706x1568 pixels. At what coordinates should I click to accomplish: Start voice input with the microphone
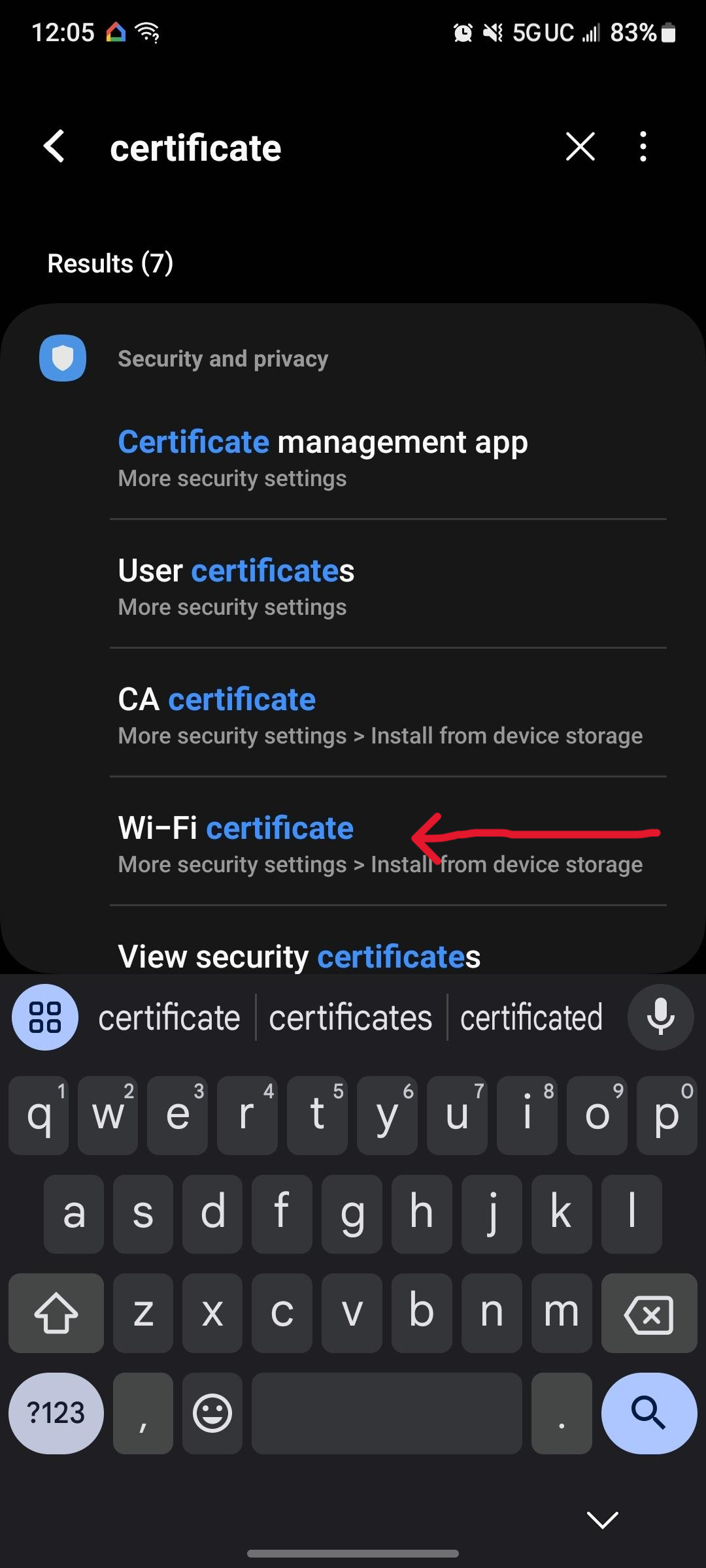click(660, 1017)
